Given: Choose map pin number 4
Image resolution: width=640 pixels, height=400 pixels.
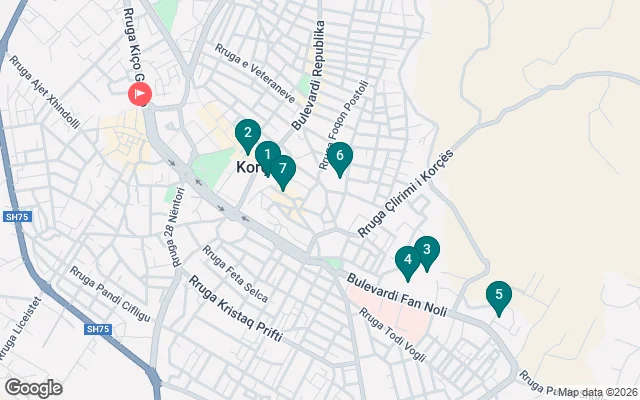Looking at the screenshot, I should [x=407, y=261].
